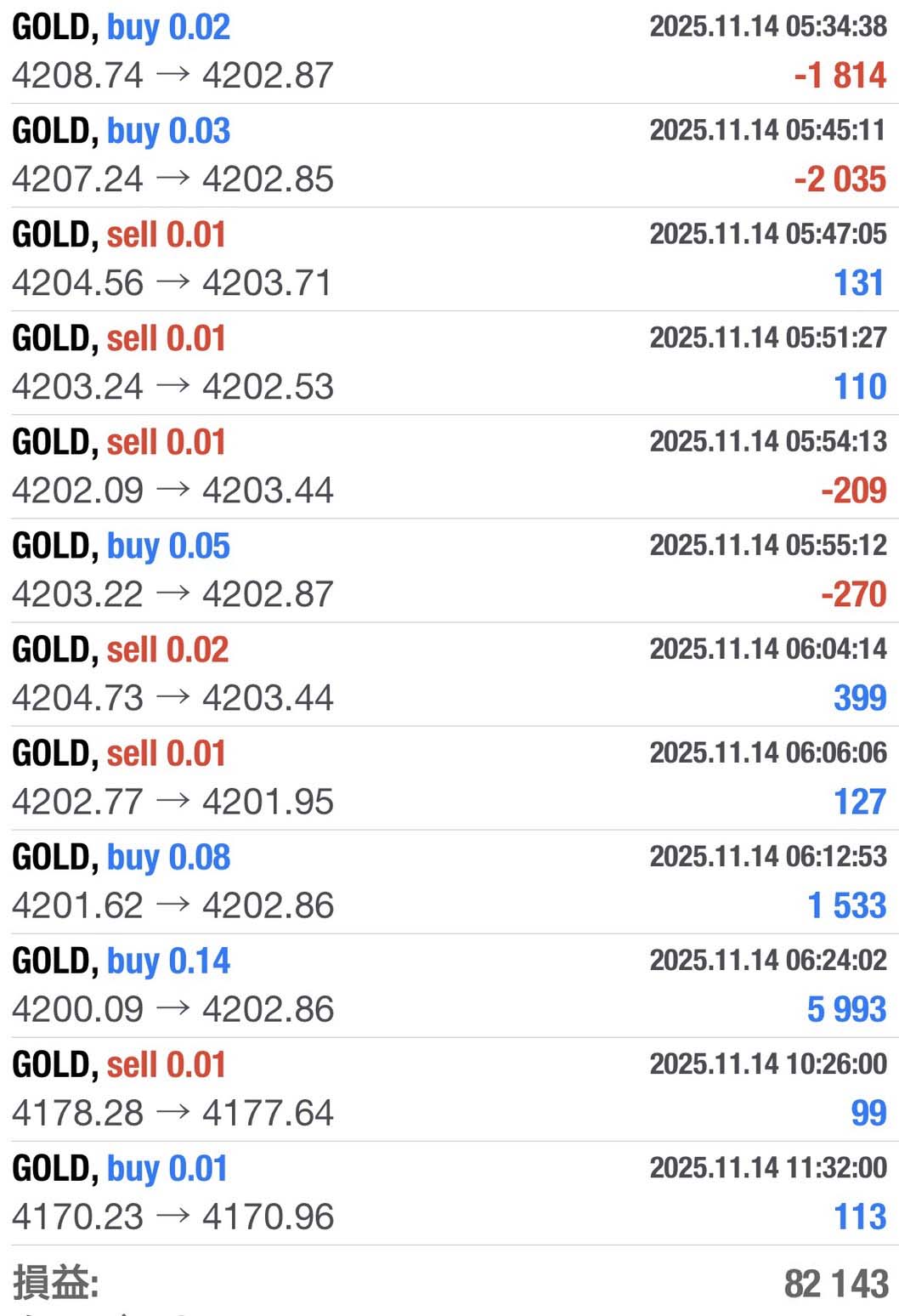
Task: Select the GOLD sell trade closed at 06:06:06
Action: tap(449, 777)
